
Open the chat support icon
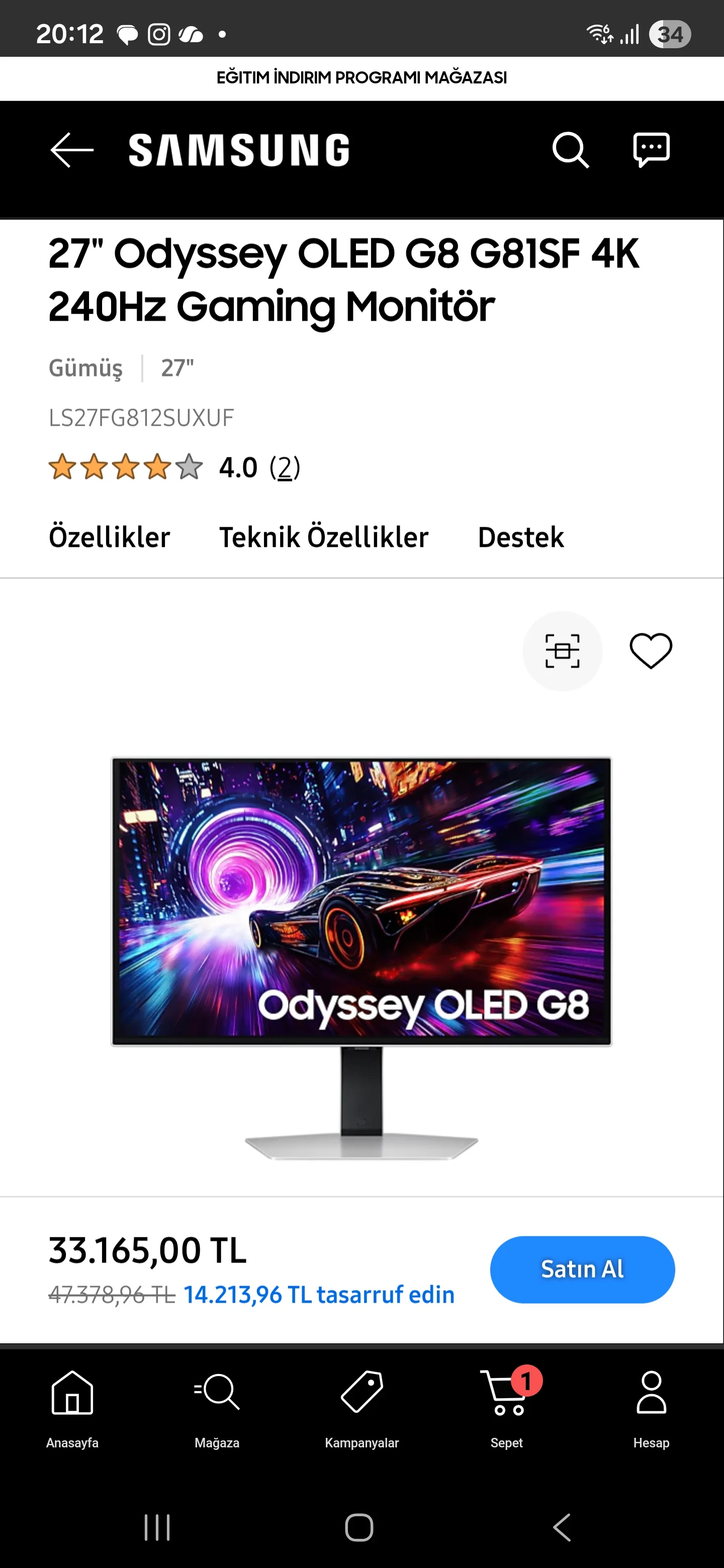pyautogui.click(x=651, y=150)
